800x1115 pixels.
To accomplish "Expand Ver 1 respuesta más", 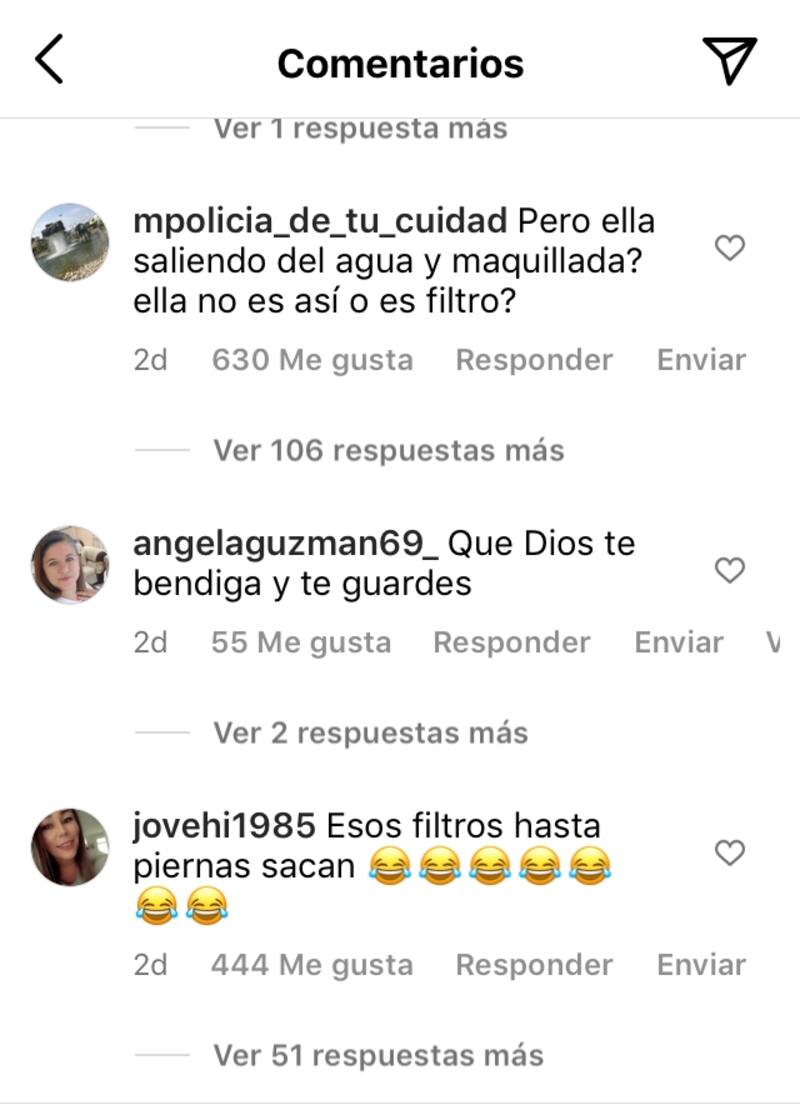I will click(x=359, y=128).
